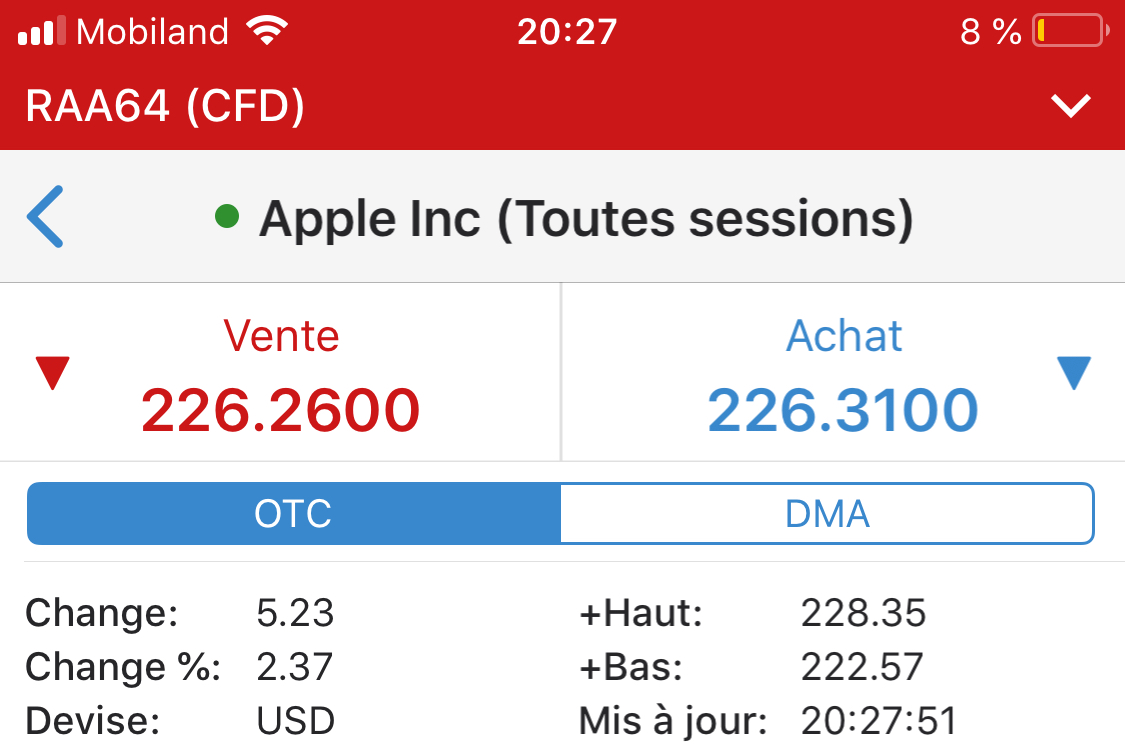Tap Achat price 226.3100 to buy
1125x748 pixels.
coord(843,409)
